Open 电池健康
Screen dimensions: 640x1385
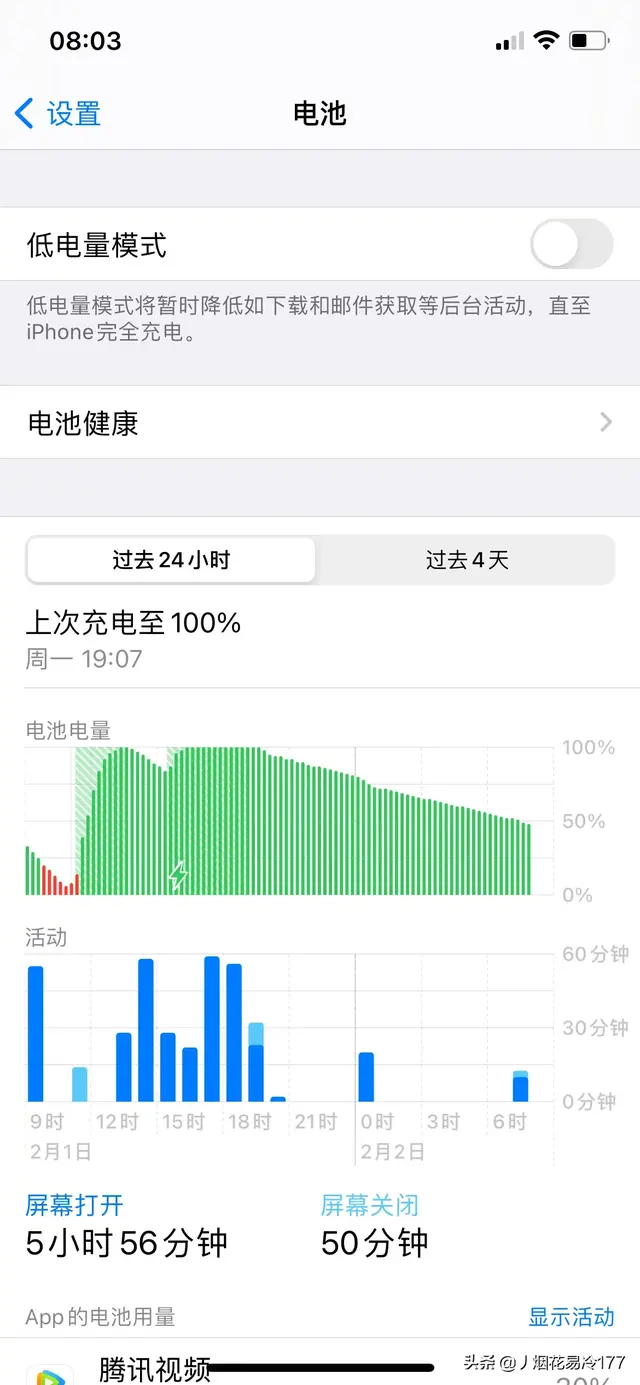(x=320, y=423)
